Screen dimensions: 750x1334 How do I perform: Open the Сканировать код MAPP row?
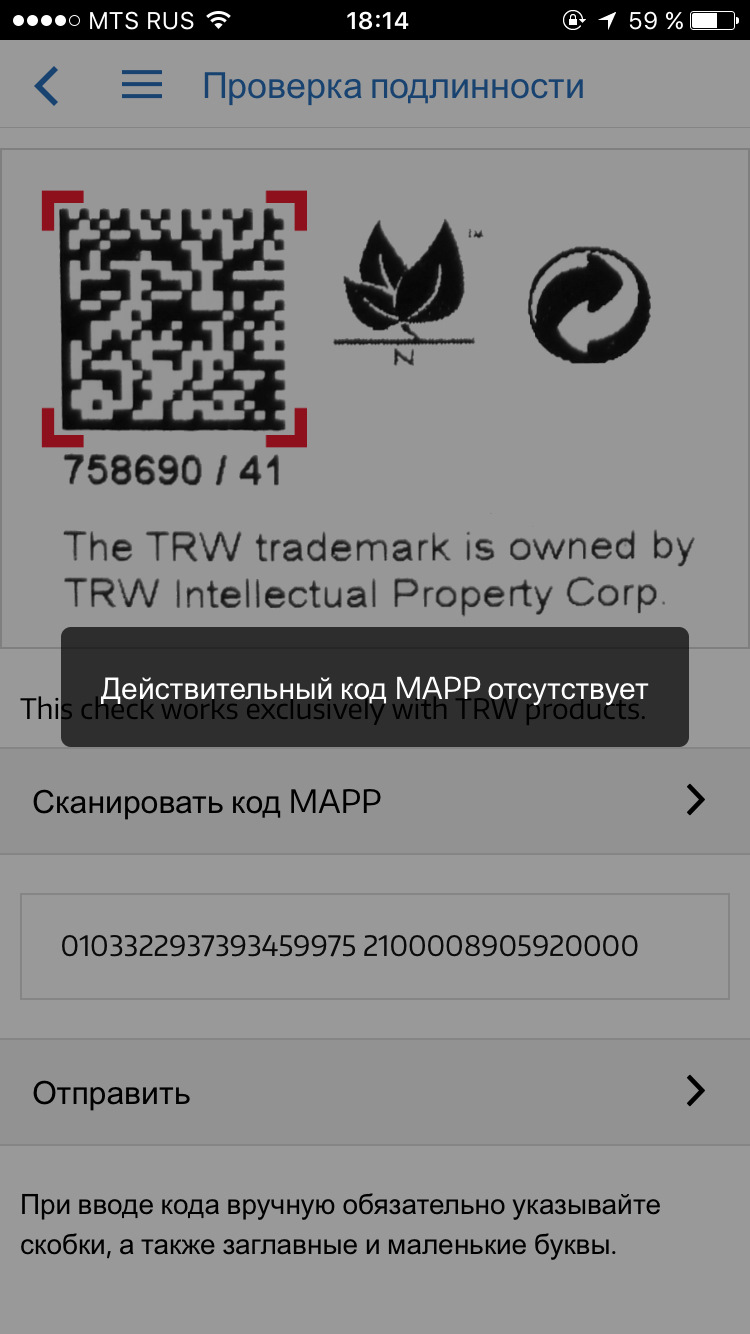point(374,801)
